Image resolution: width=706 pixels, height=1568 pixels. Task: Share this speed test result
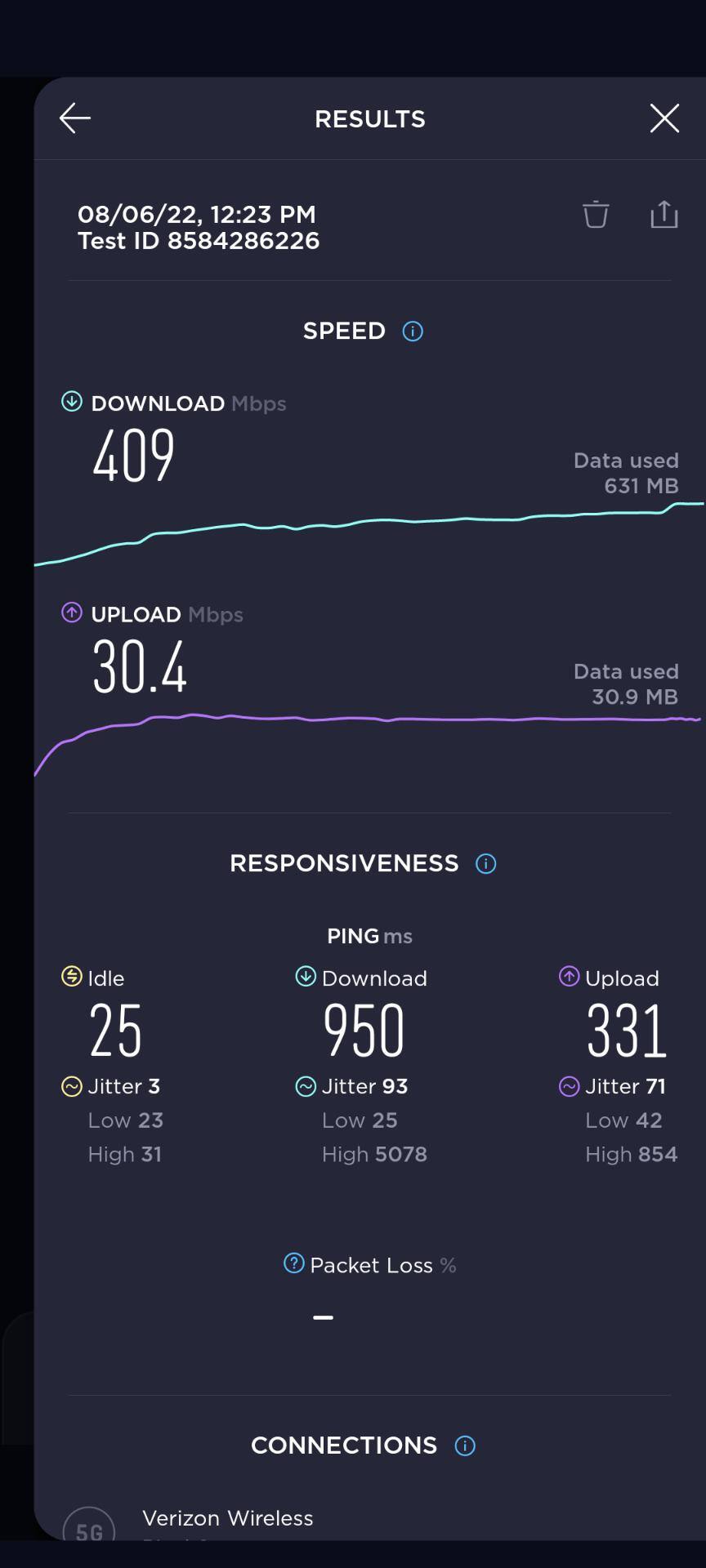pos(664,215)
